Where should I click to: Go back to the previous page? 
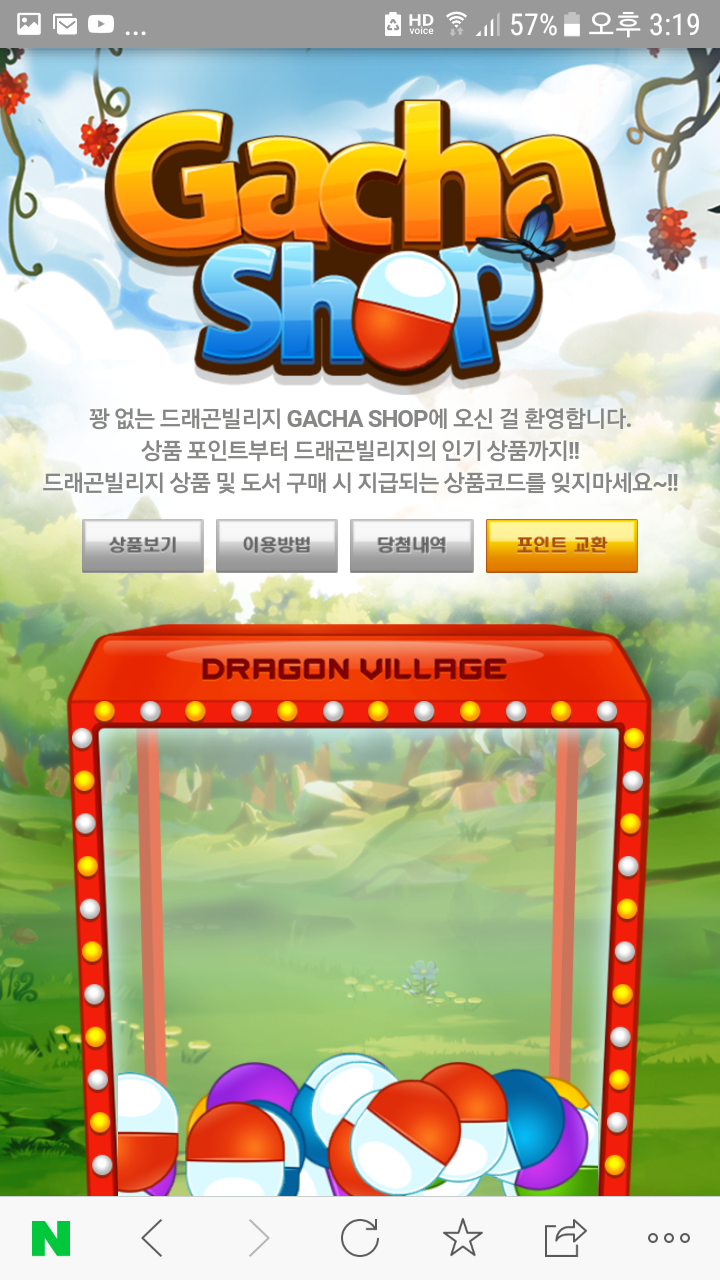coord(152,1238)
